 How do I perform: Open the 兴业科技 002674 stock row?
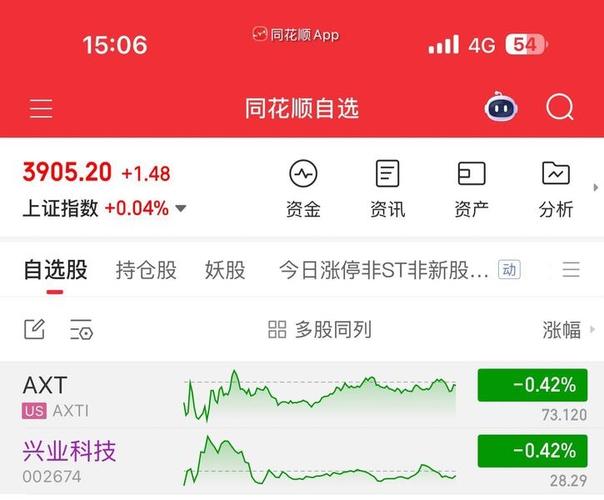click(x=302, y=461)
